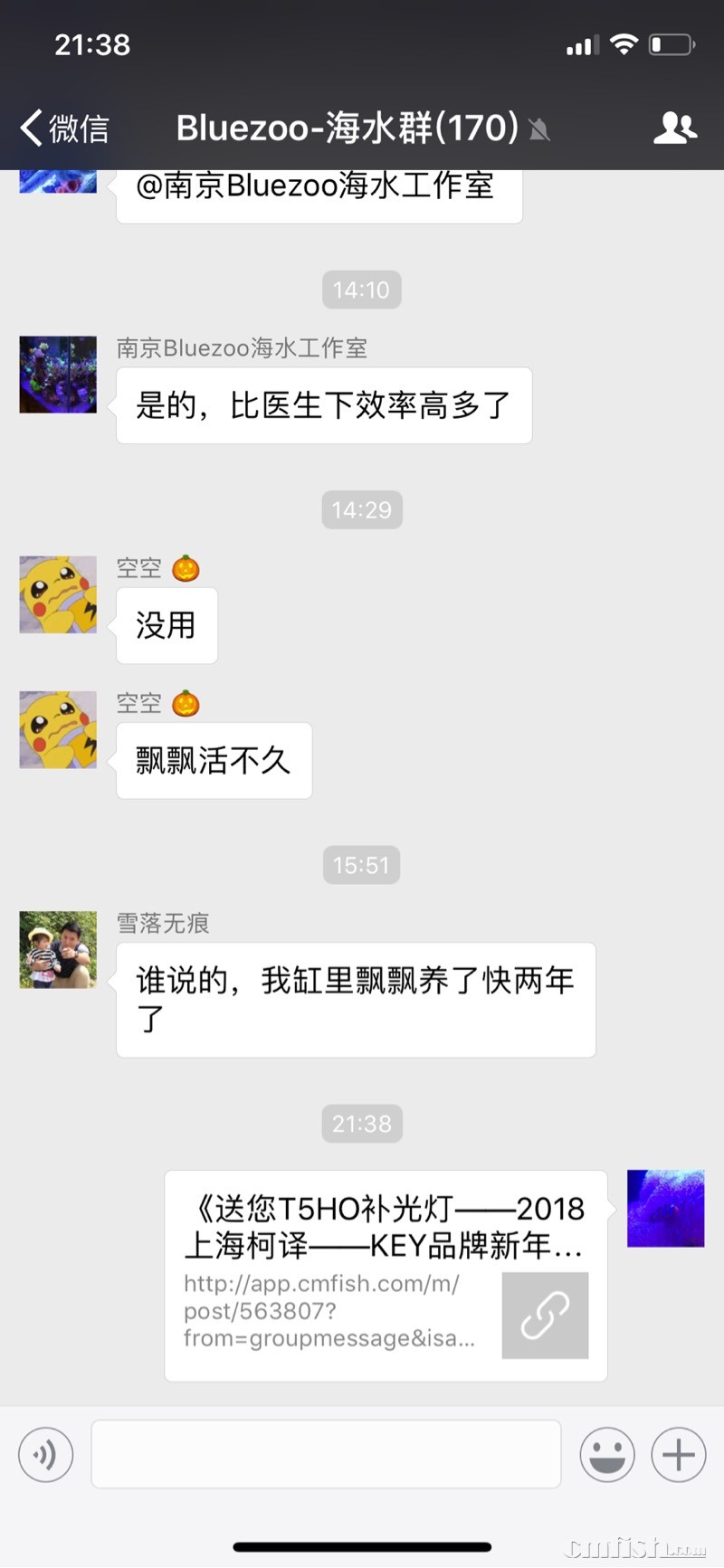Screen dimensions: 724x1568
Task: View 南京Bluezoo海水工作室's profile avatar
Action: coord(58,375)
